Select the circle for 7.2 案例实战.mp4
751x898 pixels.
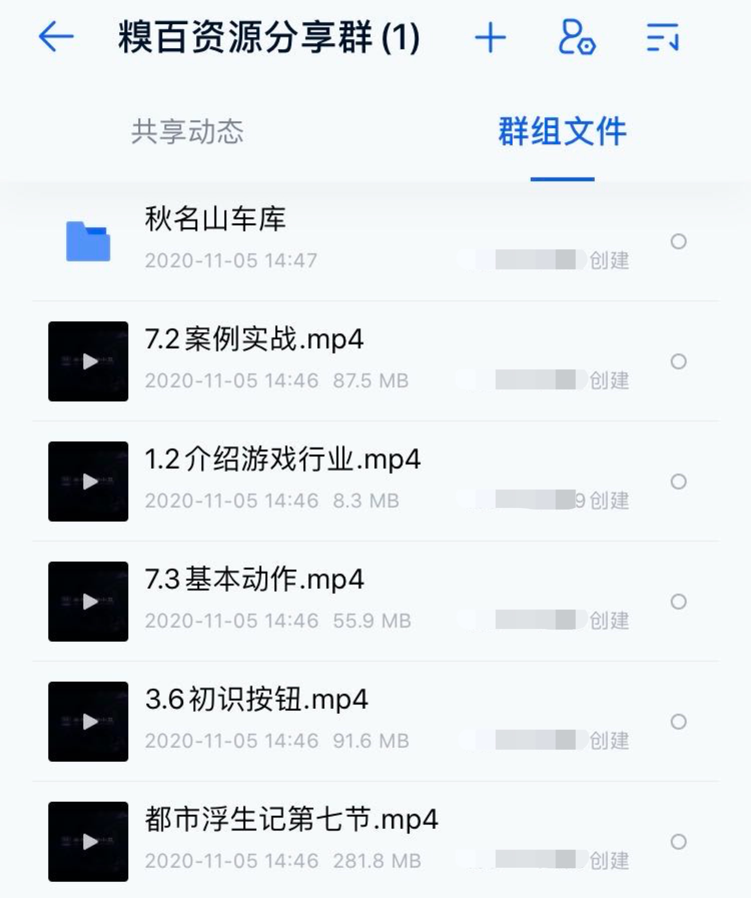(679, 361)
